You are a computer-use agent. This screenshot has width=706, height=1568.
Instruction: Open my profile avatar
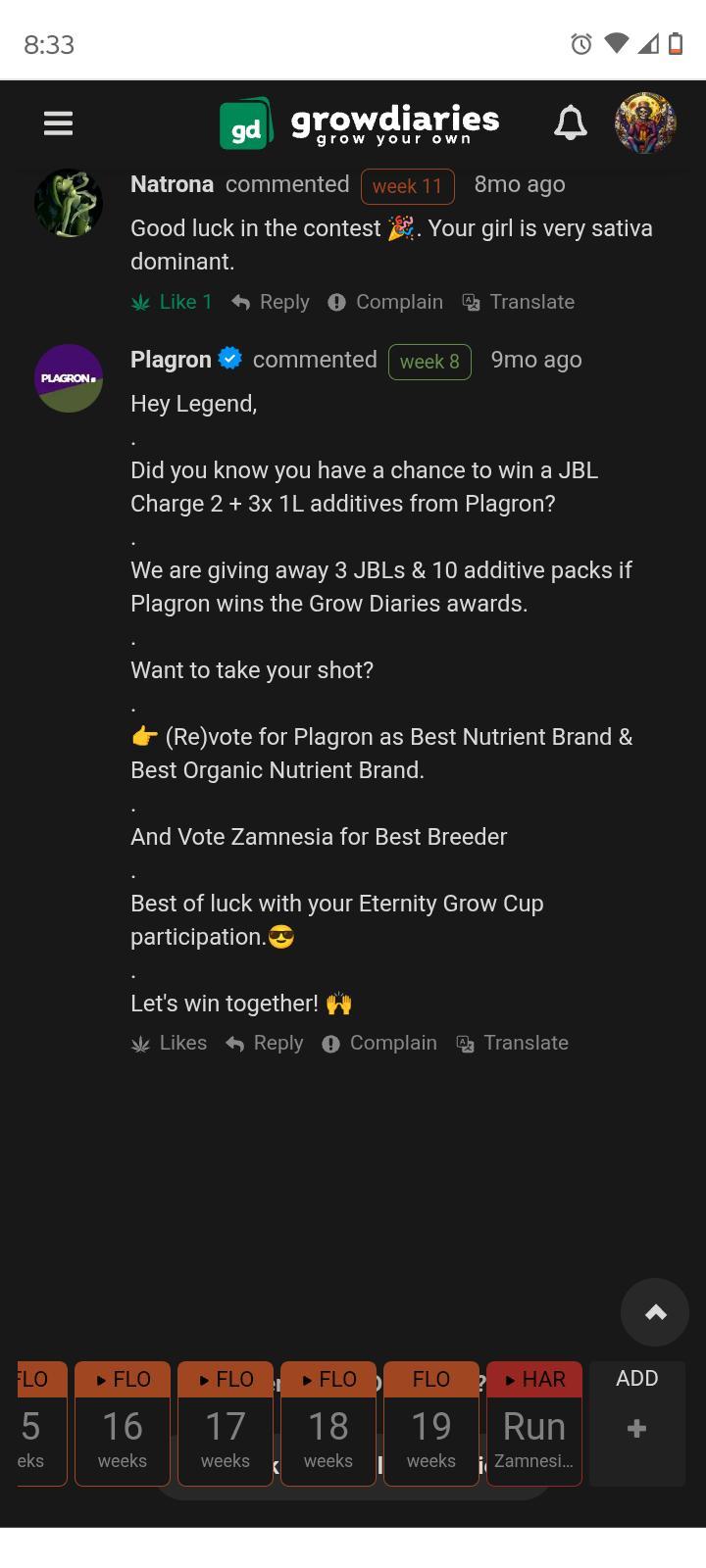tap(644, 123)
